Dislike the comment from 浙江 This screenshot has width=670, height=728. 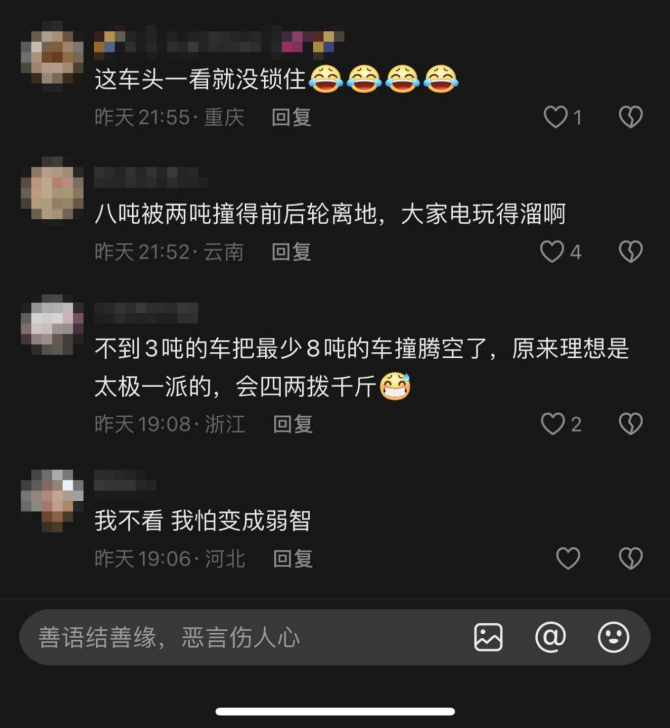point(630,424)
